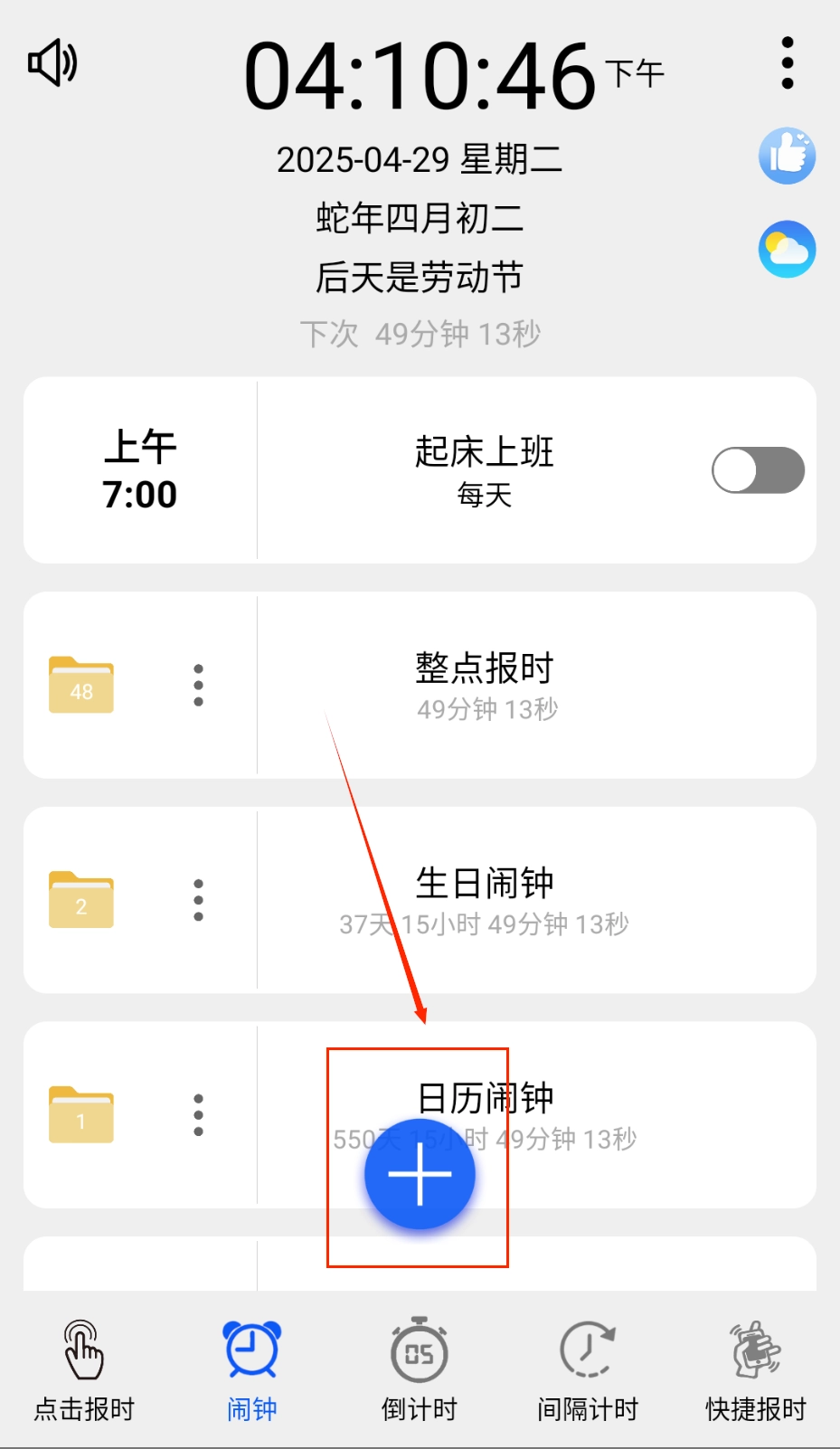Open the weather icon
Image resolution: width=840 pixels, height=1449 pixels.
(787, 249)
